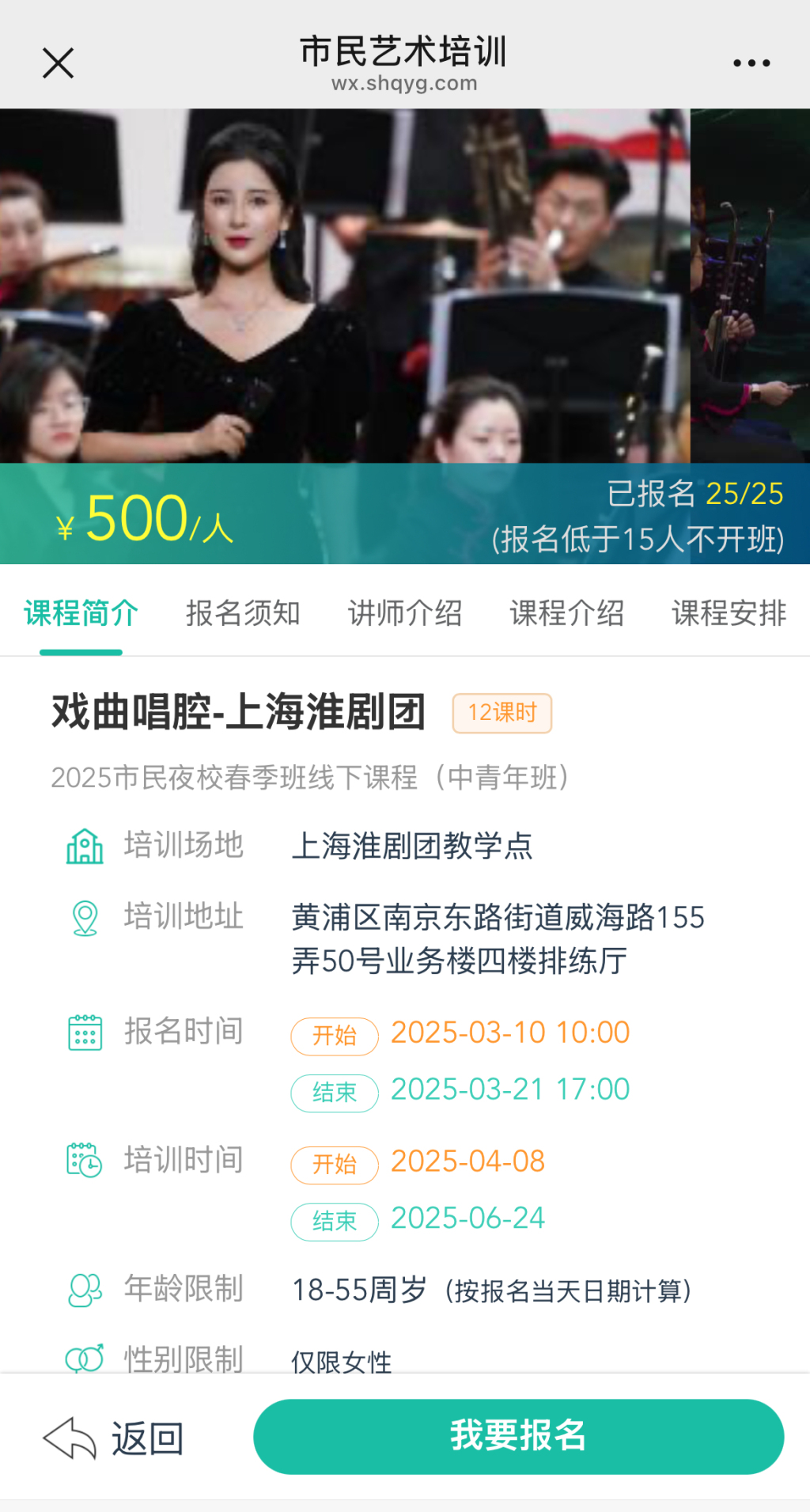Open the 讲师介绍 tab

(405, 613)
